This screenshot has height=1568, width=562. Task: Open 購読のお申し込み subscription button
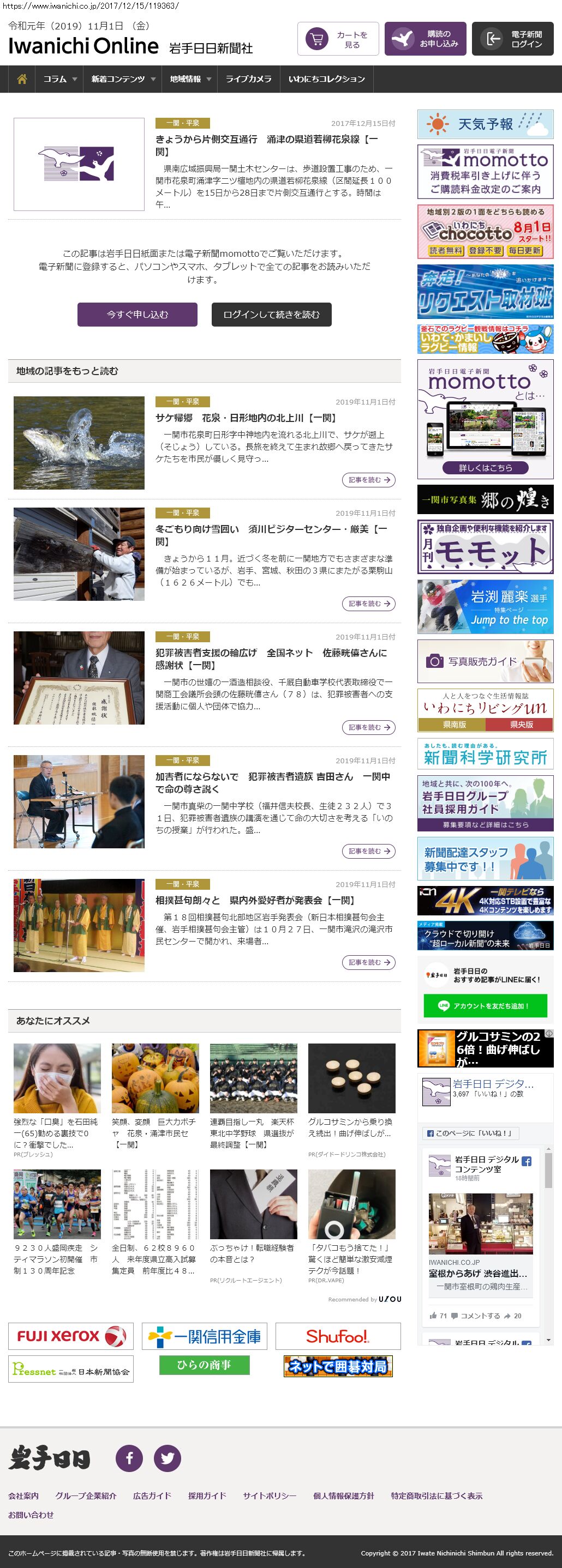(426, 40)
